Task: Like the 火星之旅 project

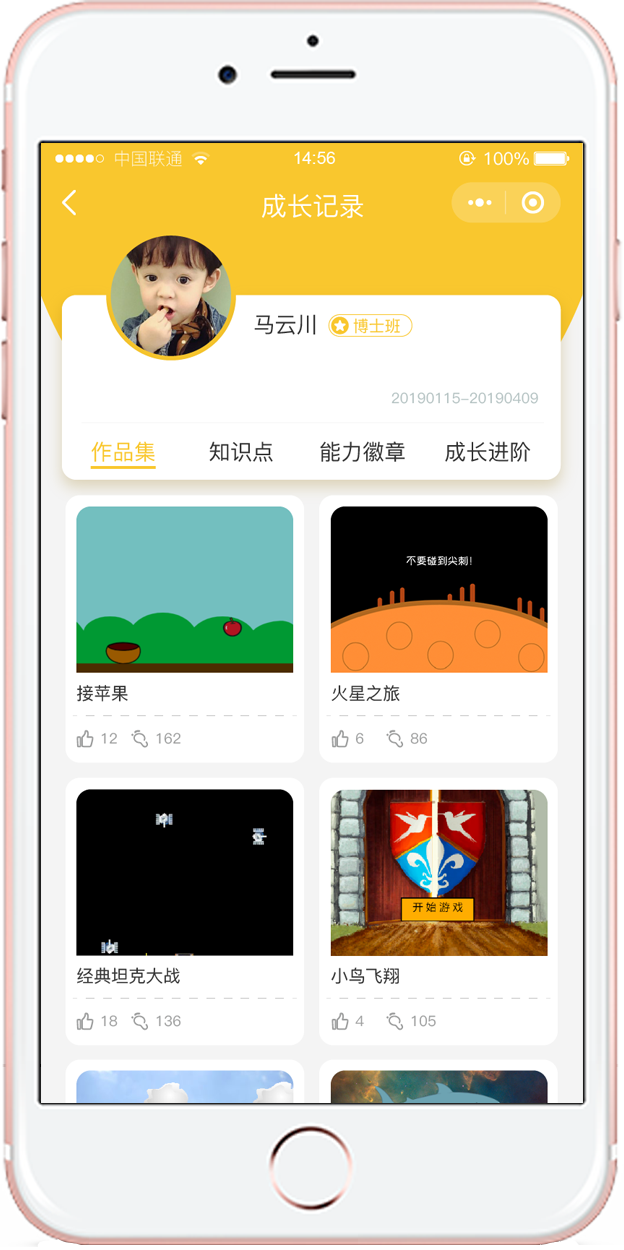Action: click(x=341, y=739)
